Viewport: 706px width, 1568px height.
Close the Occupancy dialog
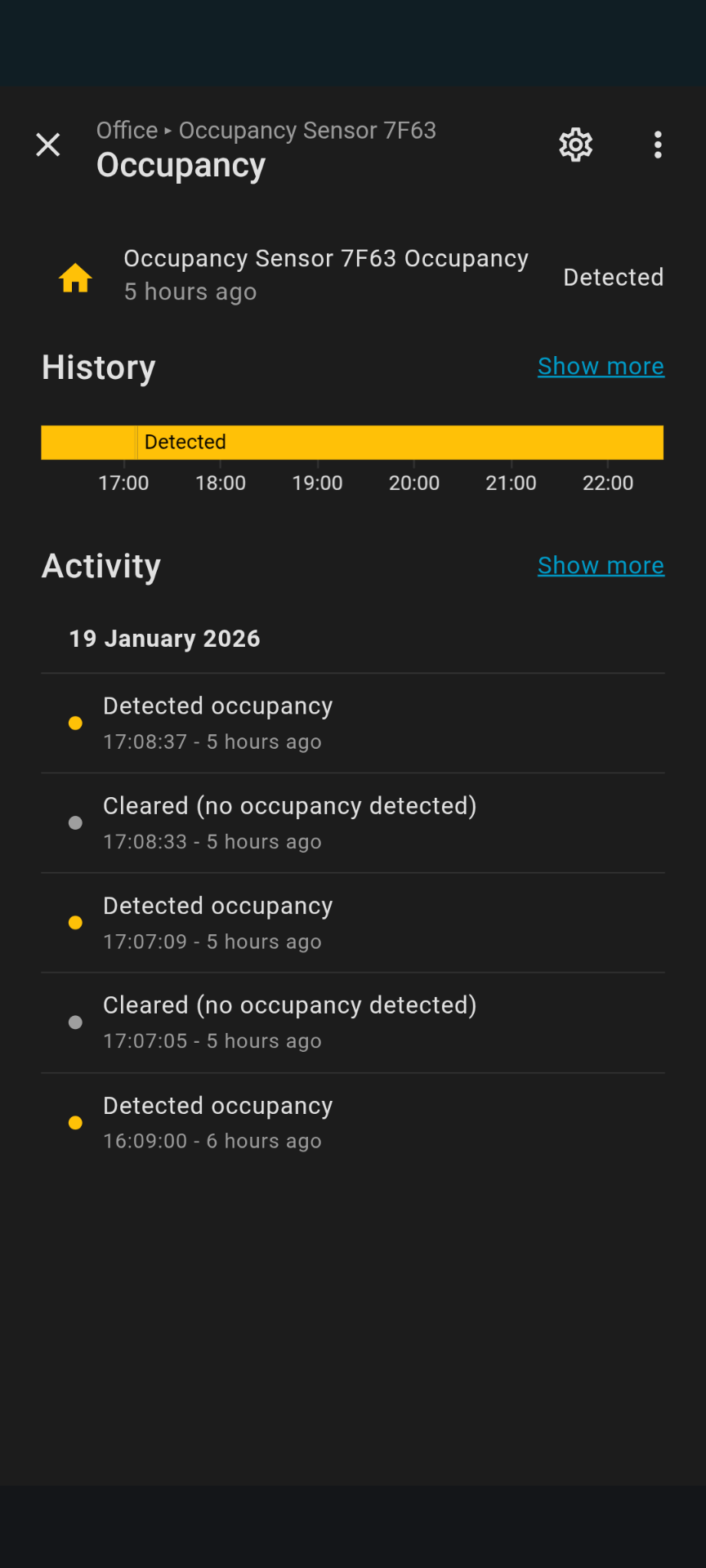tap(48, 145)
